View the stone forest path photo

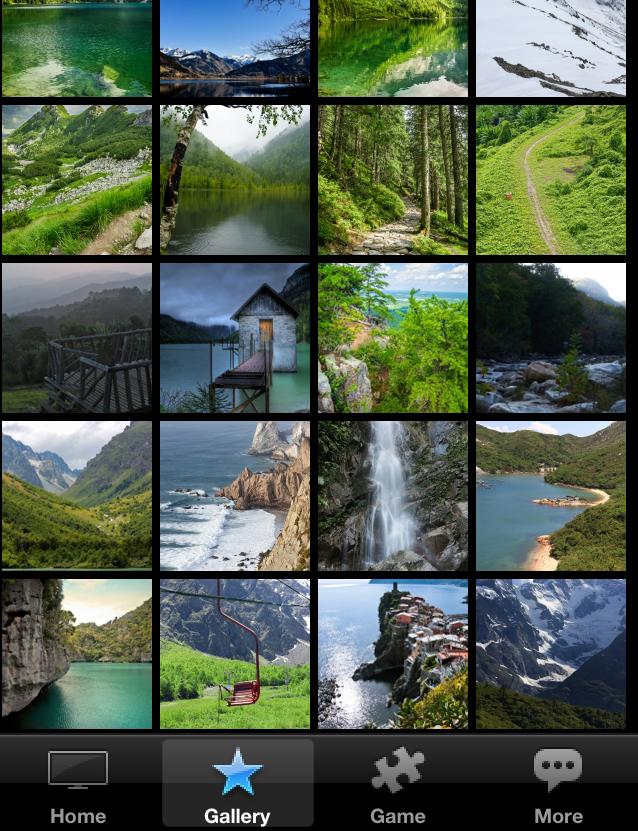click(393, 180)
